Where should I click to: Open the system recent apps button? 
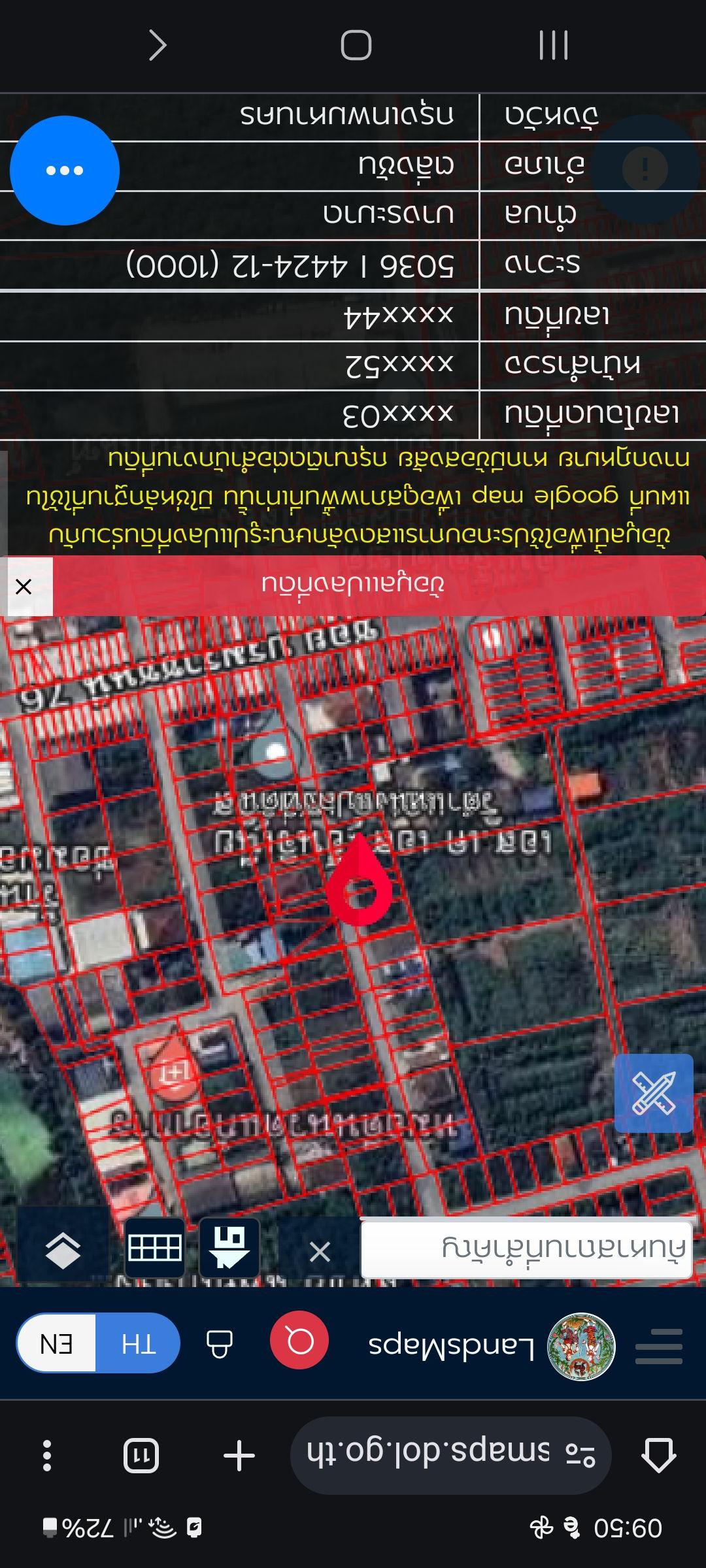553,46
